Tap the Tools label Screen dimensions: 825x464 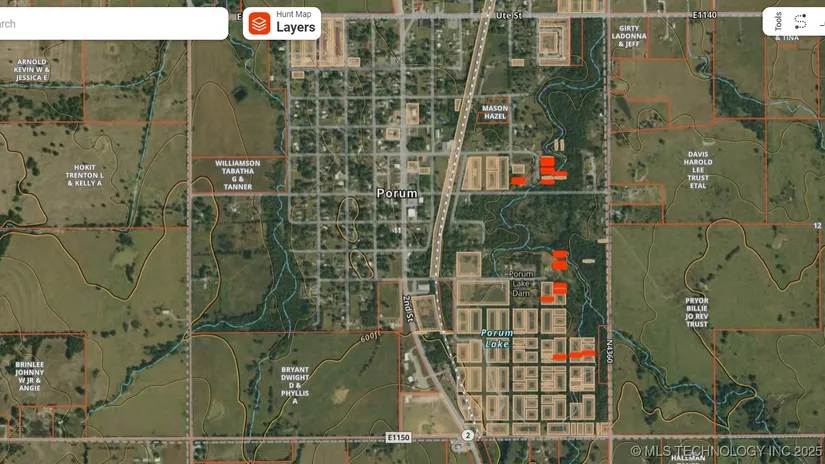pos(778,22)
